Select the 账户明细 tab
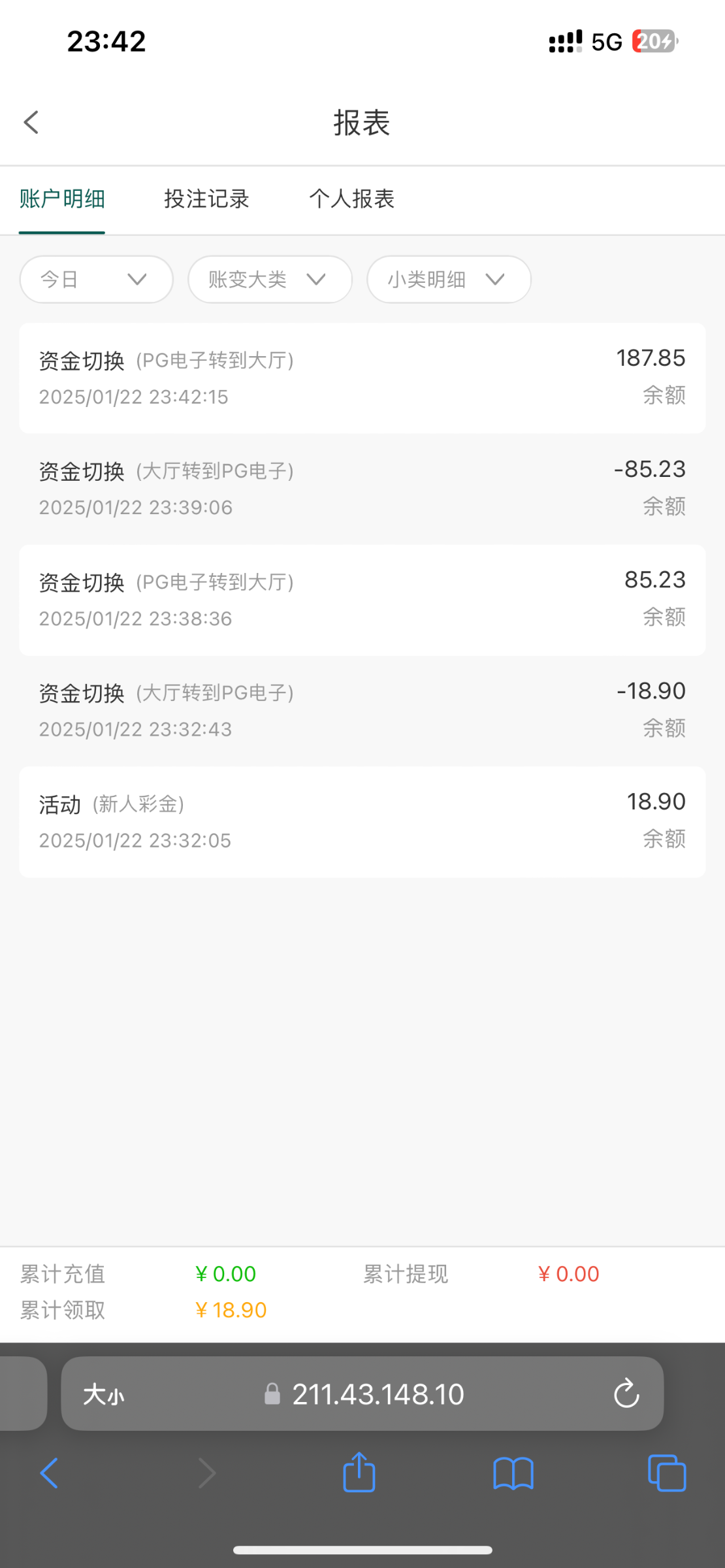Viewport: 725px width, 1568px height. click(x=62, y=199)
